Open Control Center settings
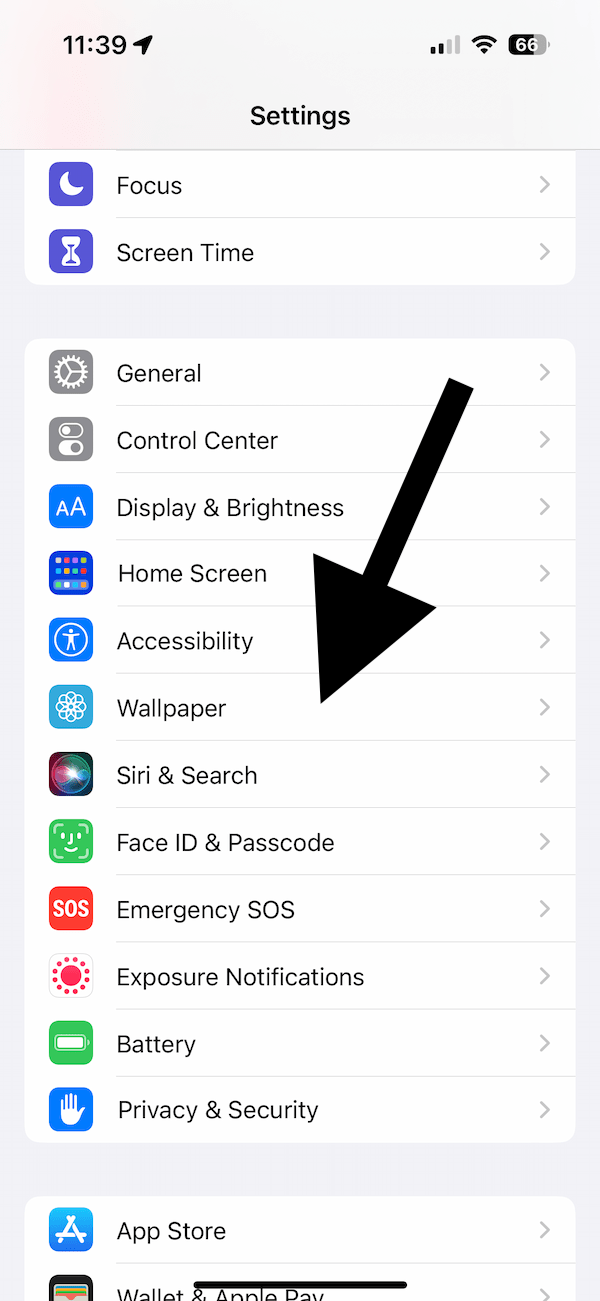Screen dimensions: 600x1301 pos(300,440)
